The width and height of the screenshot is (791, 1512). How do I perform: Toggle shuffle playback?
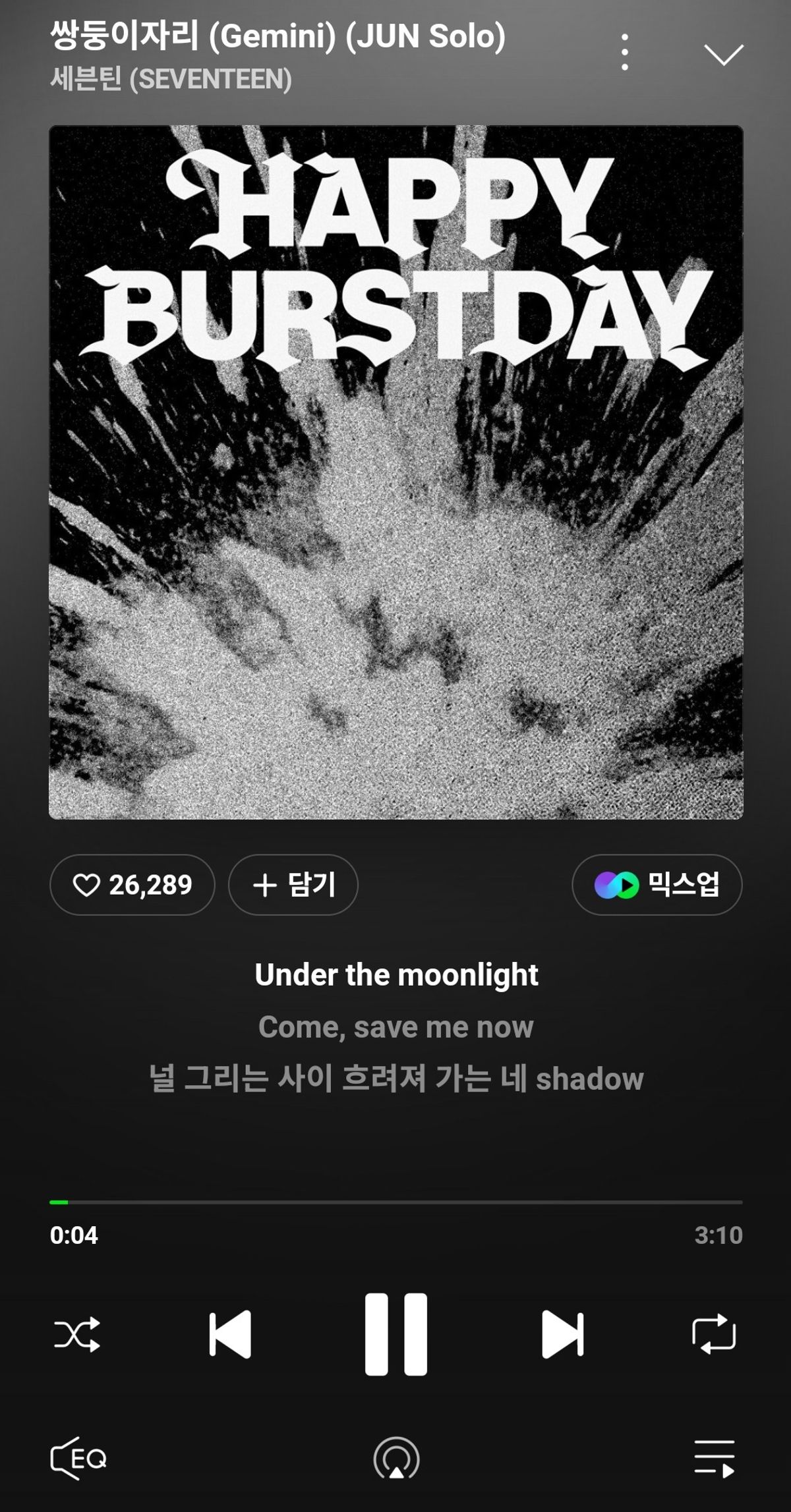coord(77,1335)
